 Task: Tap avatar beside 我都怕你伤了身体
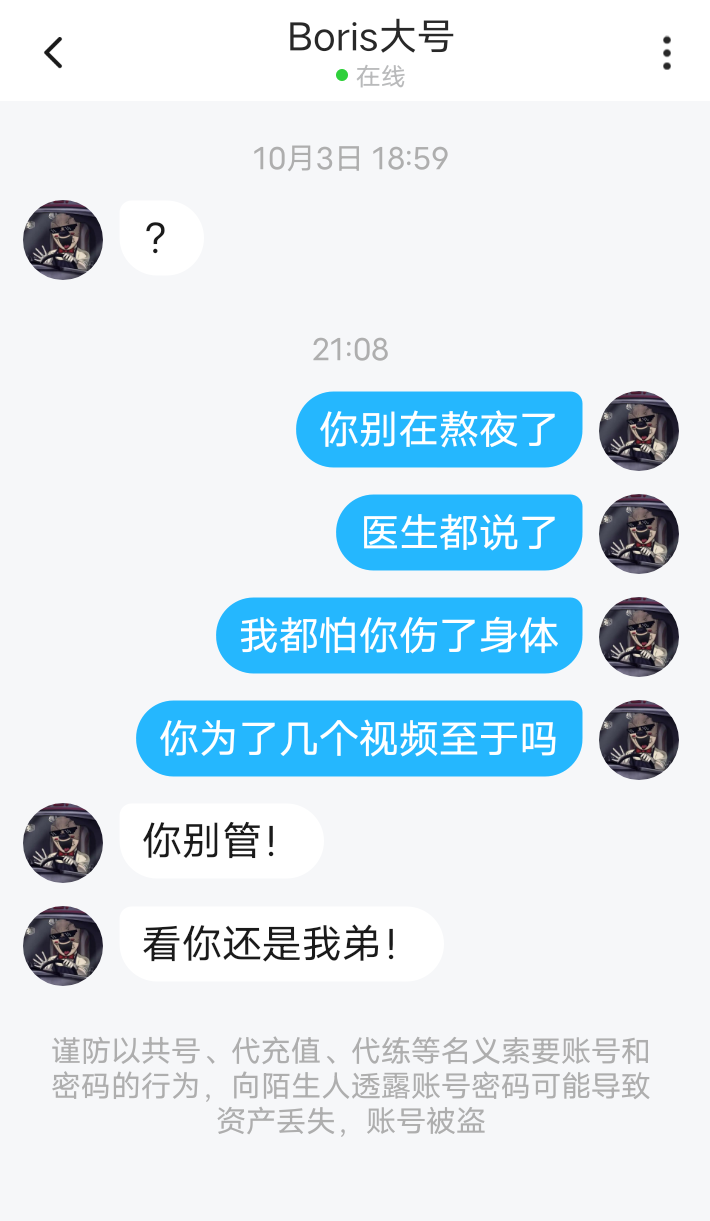click(638, 637)
